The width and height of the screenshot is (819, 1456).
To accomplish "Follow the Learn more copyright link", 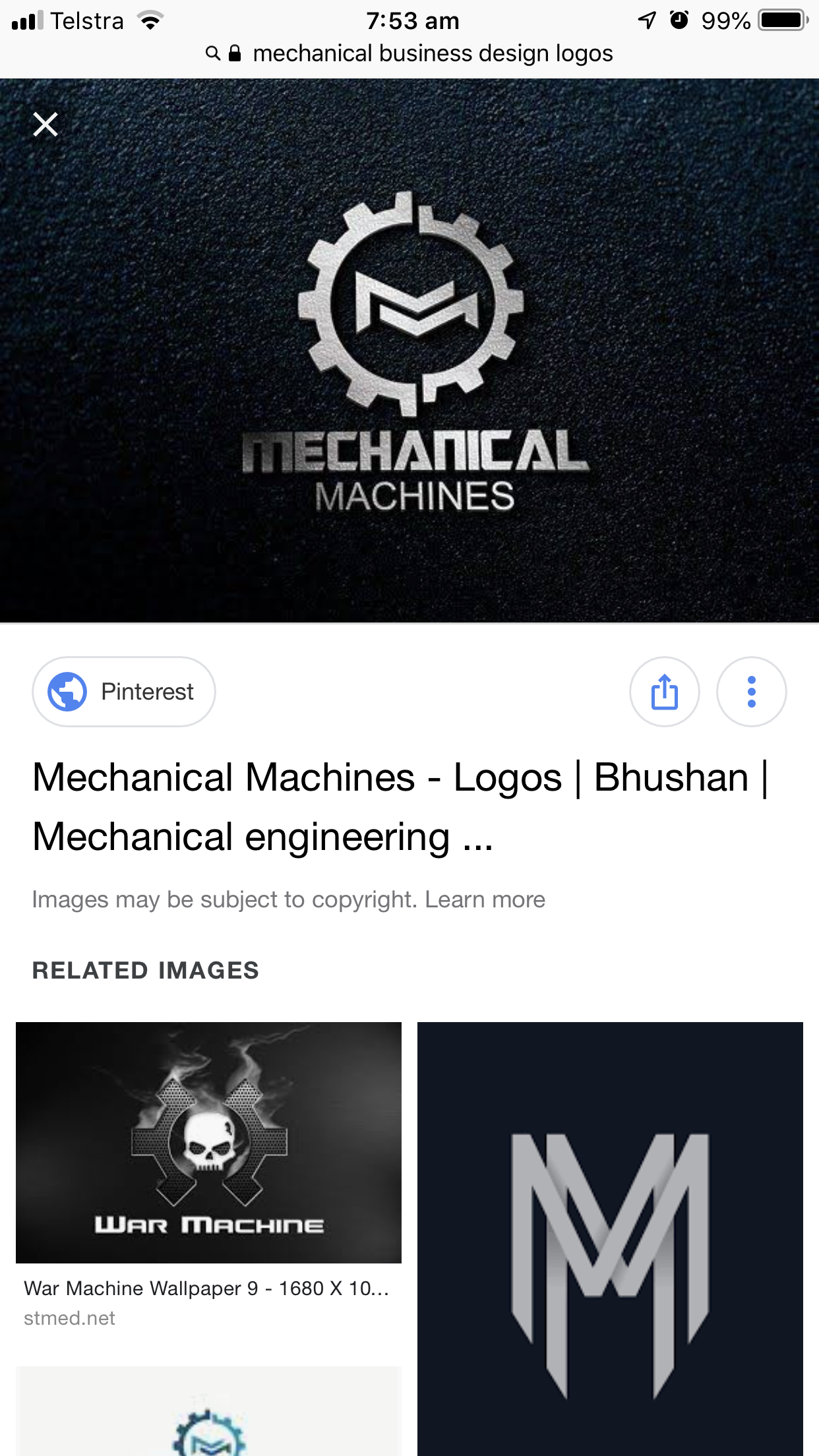I will coord(485,899).
